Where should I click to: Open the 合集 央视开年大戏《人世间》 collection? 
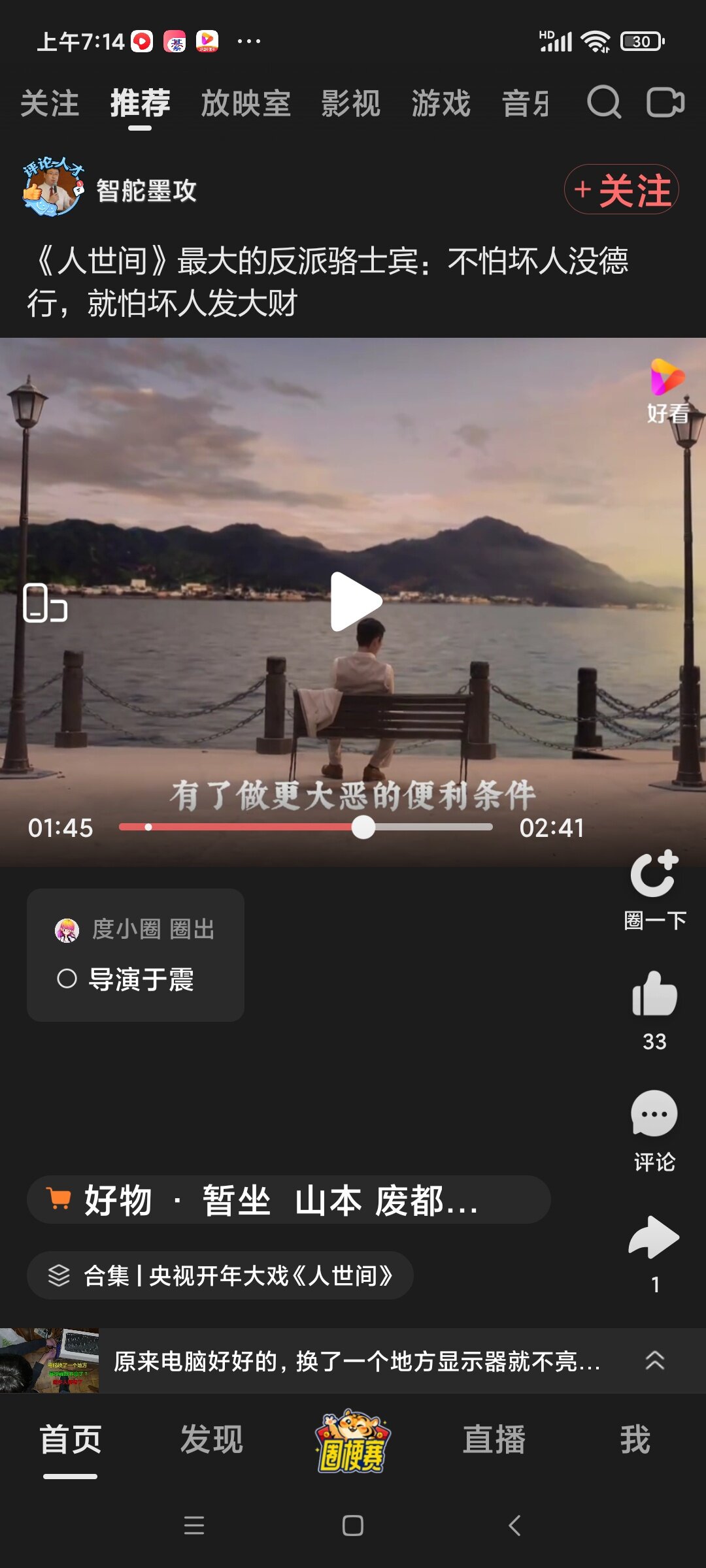coord(220,1275)
